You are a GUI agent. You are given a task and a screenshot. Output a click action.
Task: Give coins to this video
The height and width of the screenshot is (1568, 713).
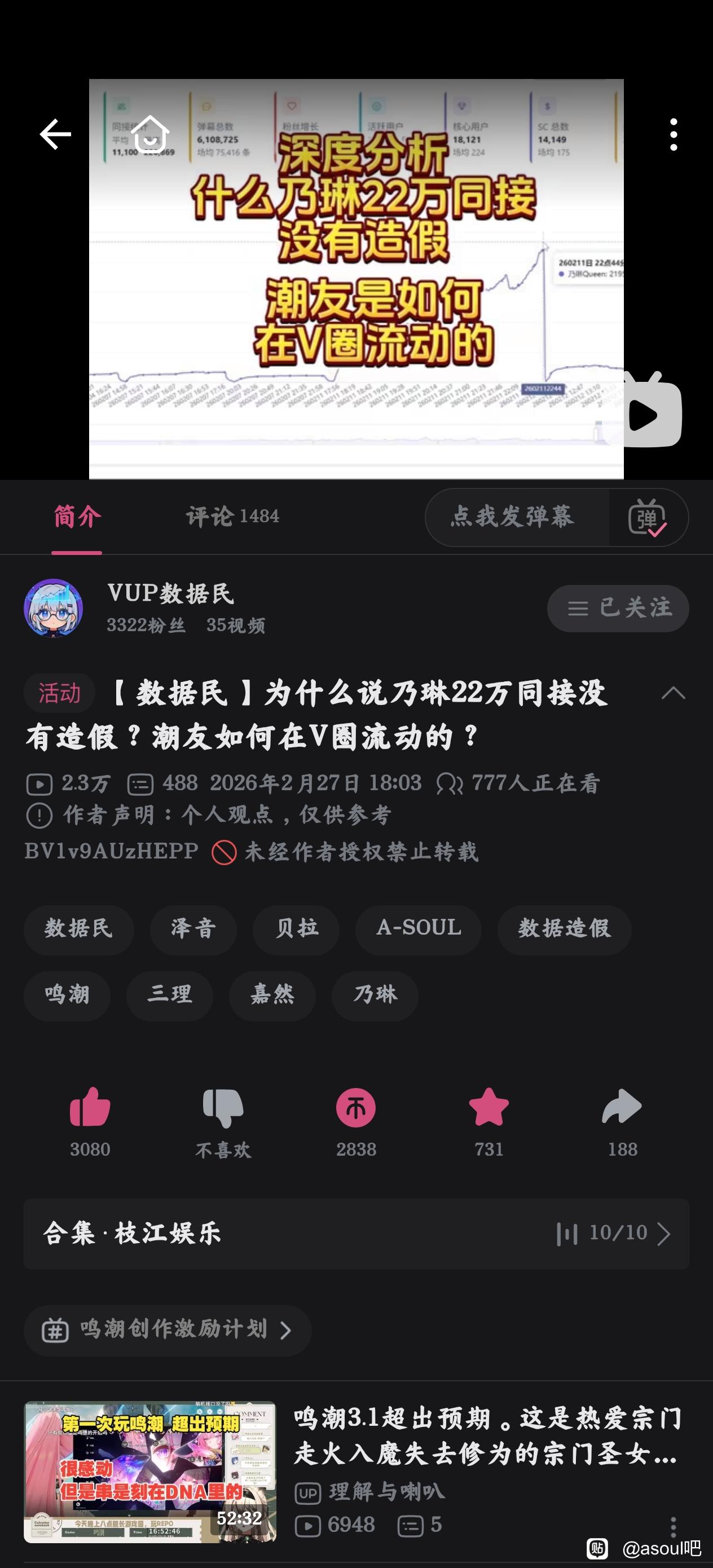[356, 1108]
